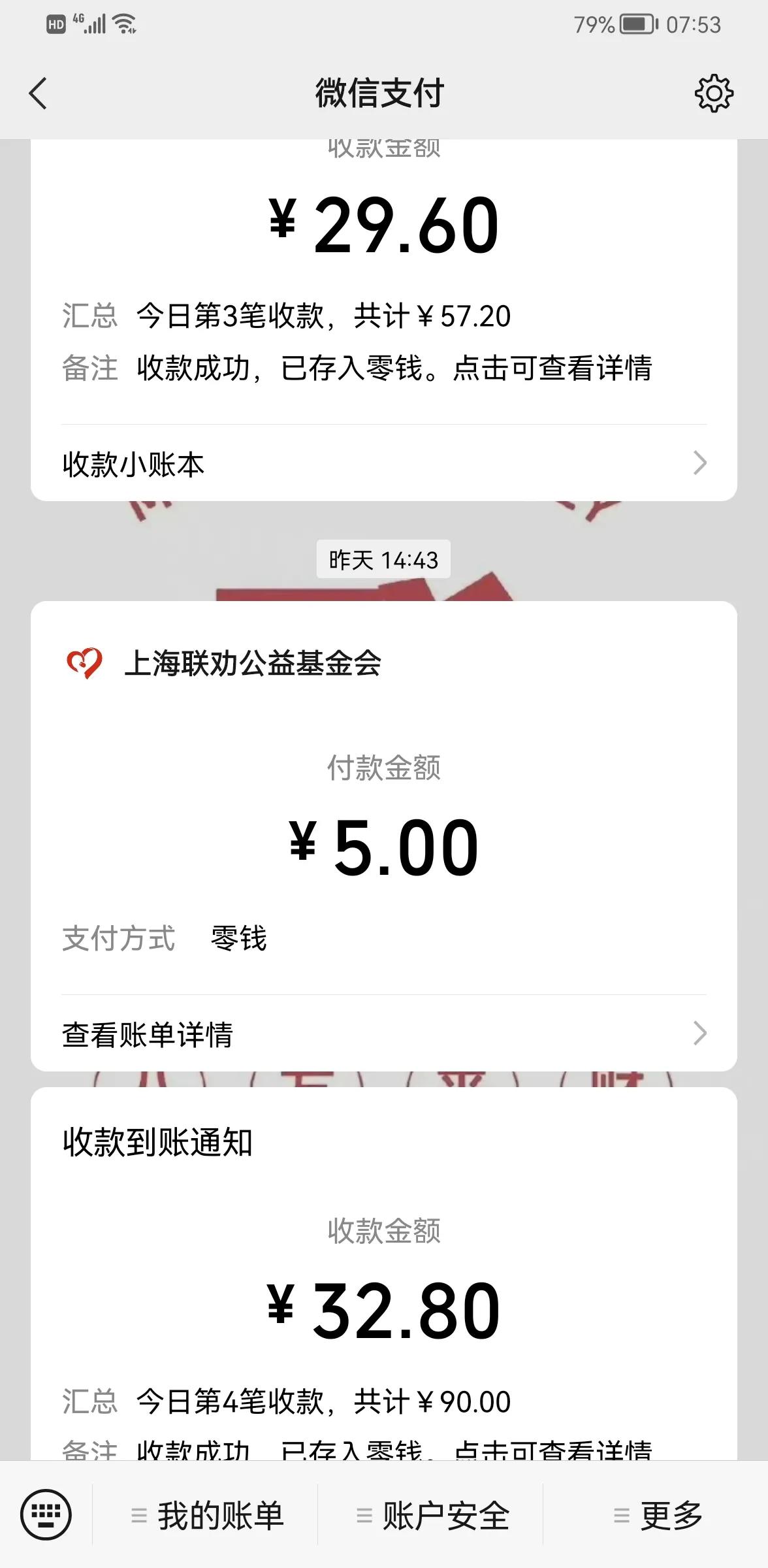The width and height of the screenshot is (768, 1568).
Task: Open the settings gear icon
Action: [714, 93]
